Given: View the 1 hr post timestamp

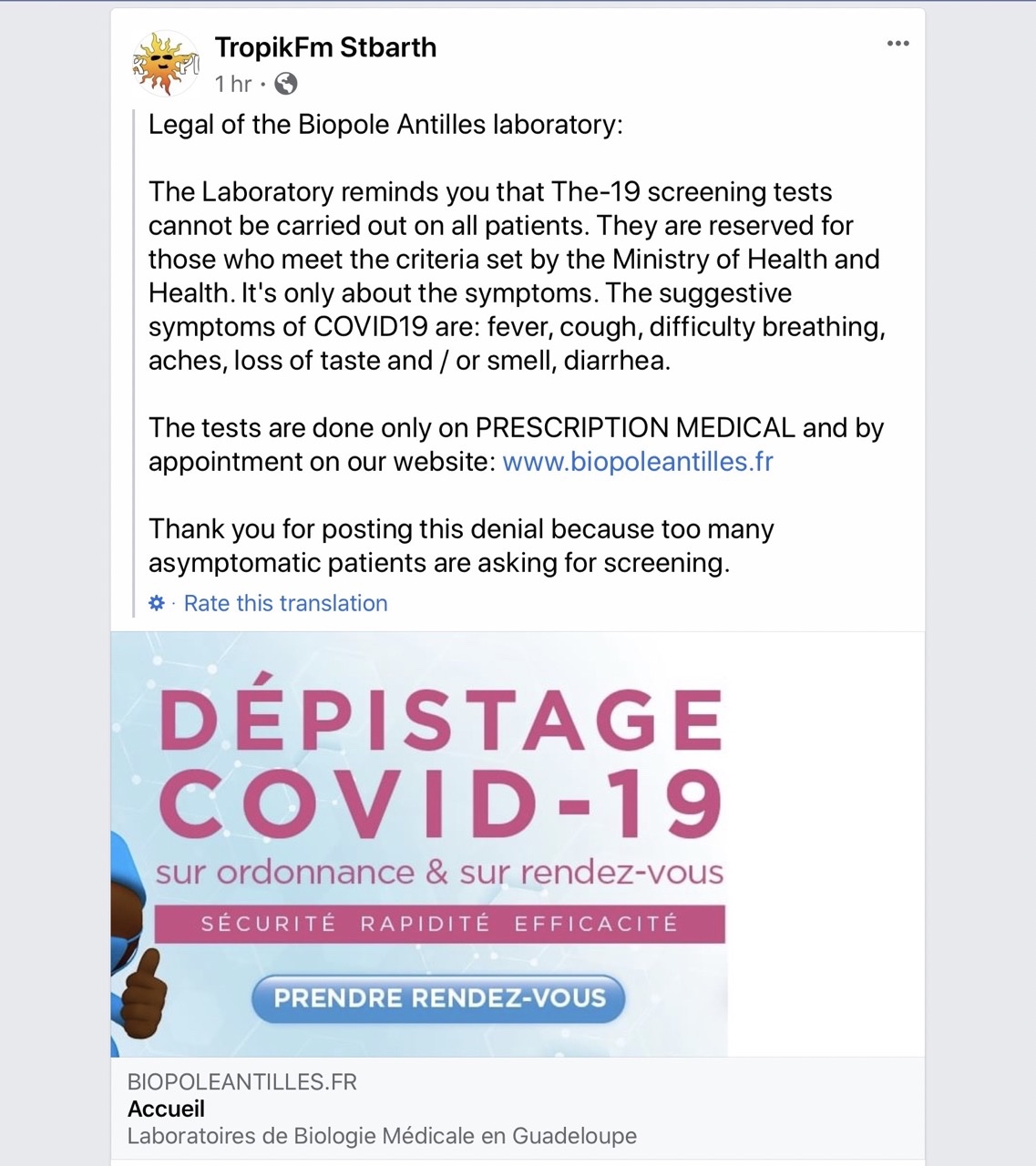Looking at the screenshot, I should tap(233, 84).
